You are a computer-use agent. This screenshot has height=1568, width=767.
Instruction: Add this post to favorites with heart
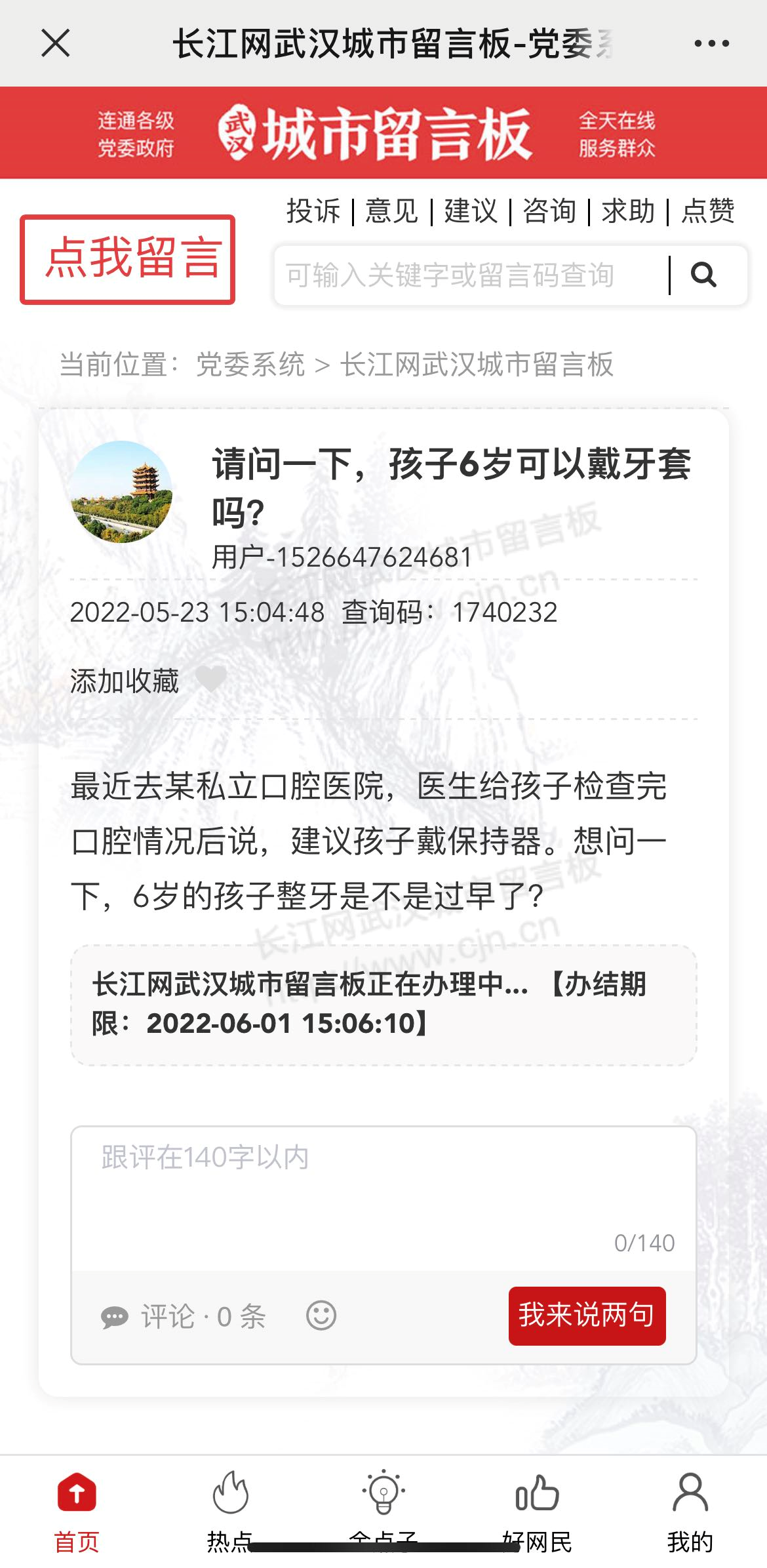pyautogui.click(x=211, y=679)
